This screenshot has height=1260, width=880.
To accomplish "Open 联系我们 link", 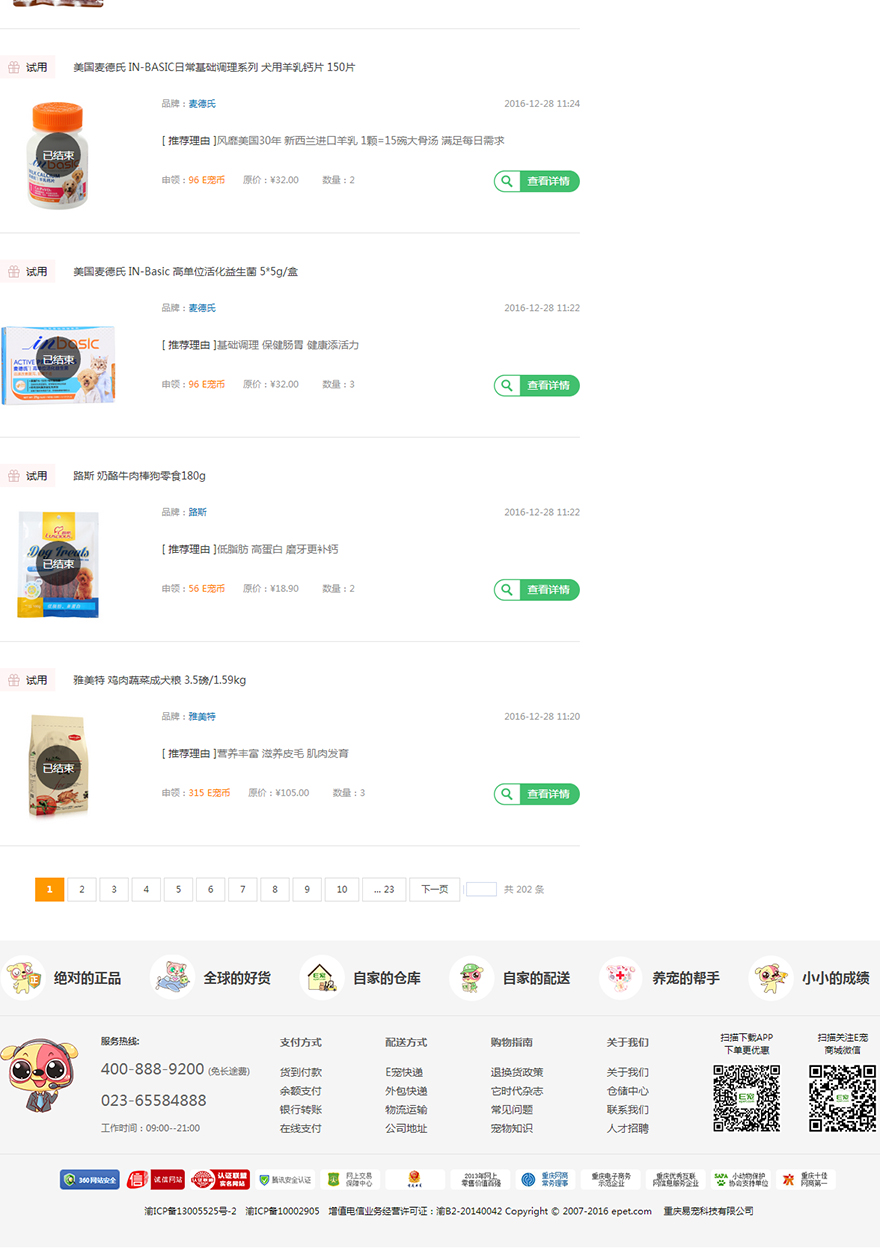I will [627, 1110].
